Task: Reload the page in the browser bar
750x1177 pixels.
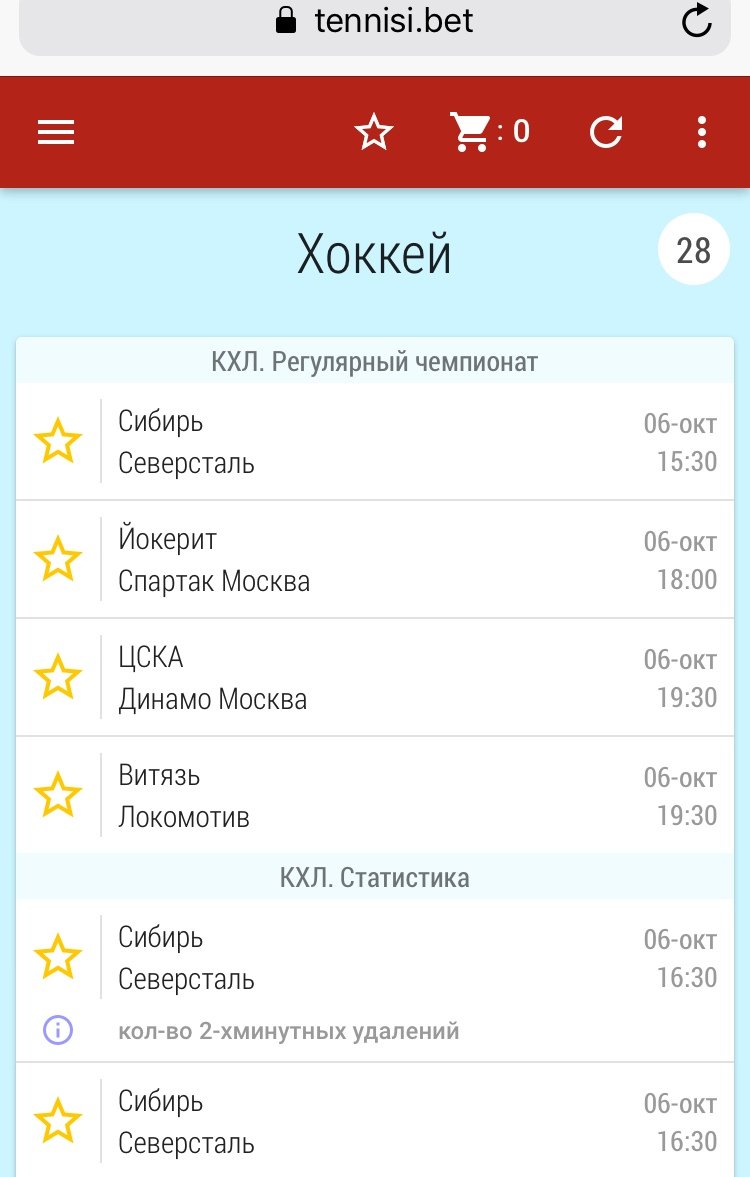Action: click(696, 21)
